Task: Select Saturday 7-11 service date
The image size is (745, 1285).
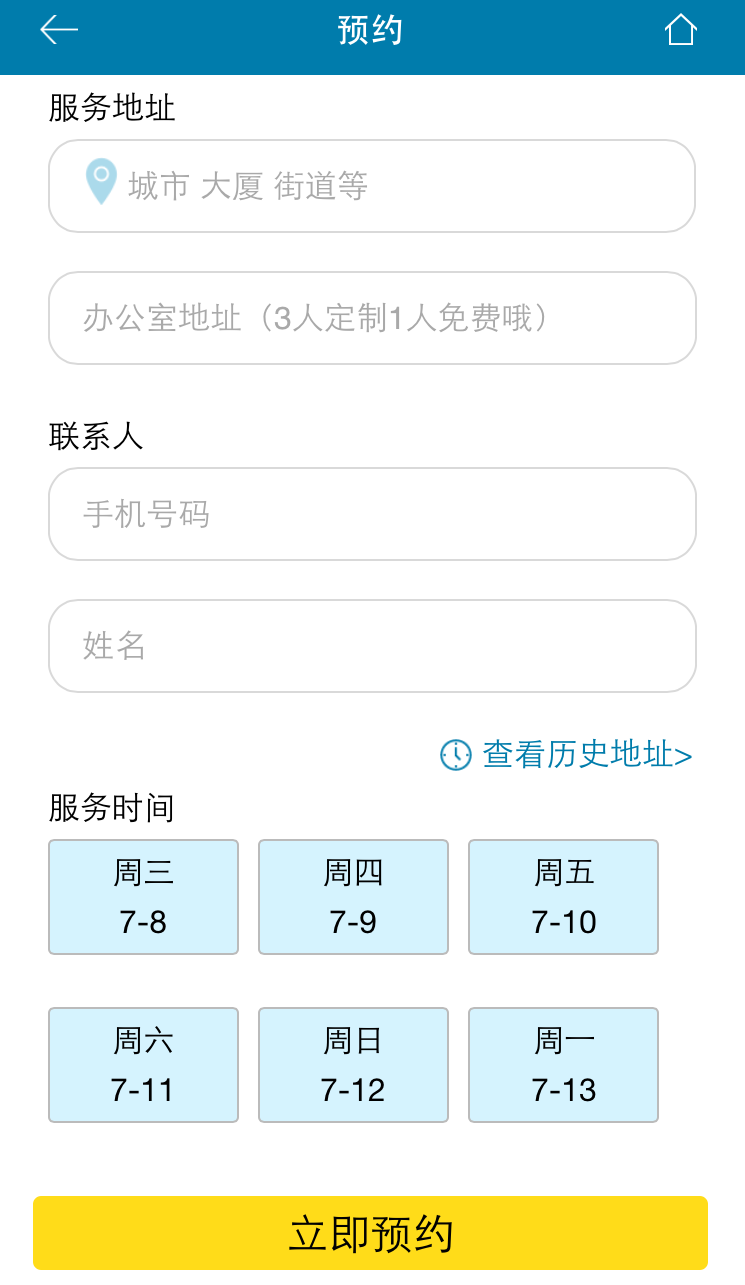Action: pos(143,1065)
